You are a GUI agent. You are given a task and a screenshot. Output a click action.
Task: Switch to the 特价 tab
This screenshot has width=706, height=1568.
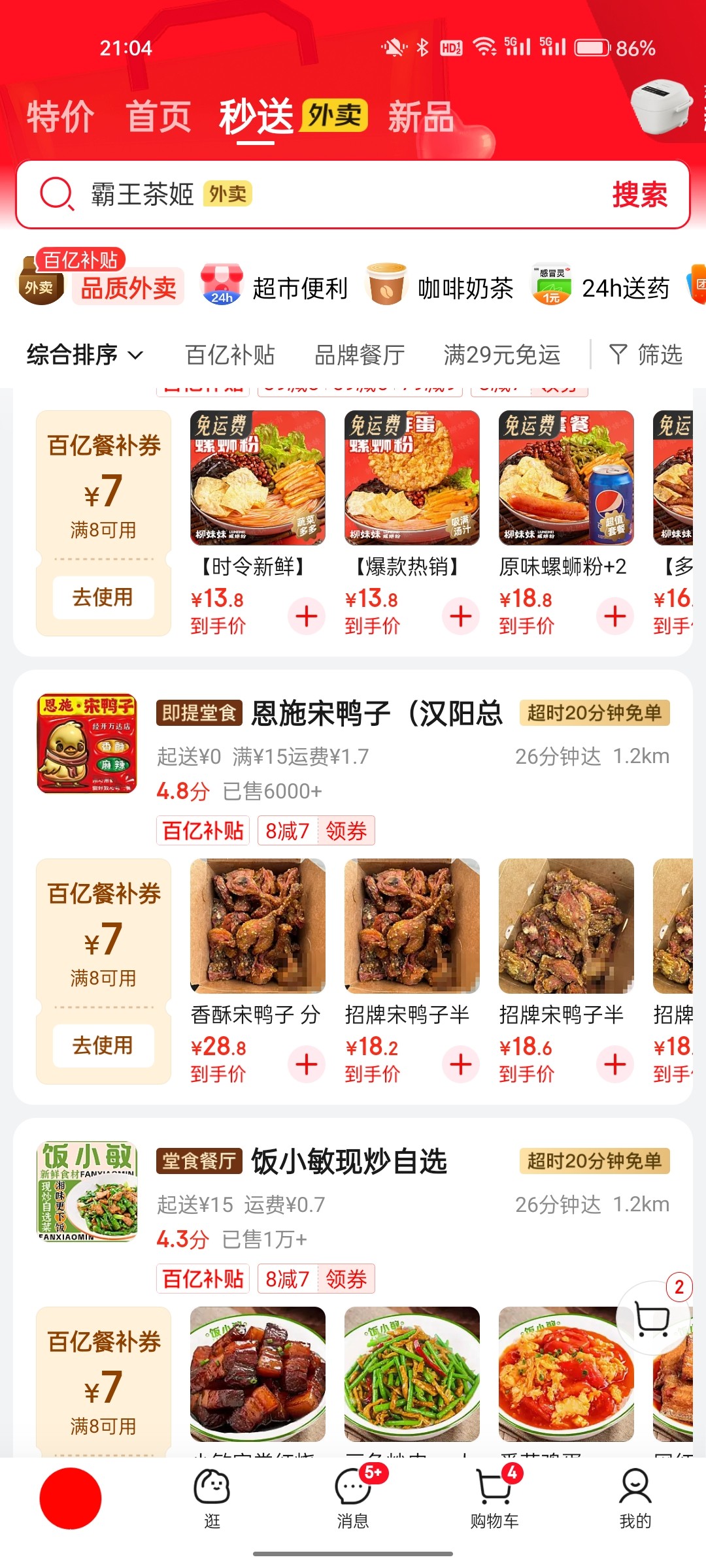[60, 118]
